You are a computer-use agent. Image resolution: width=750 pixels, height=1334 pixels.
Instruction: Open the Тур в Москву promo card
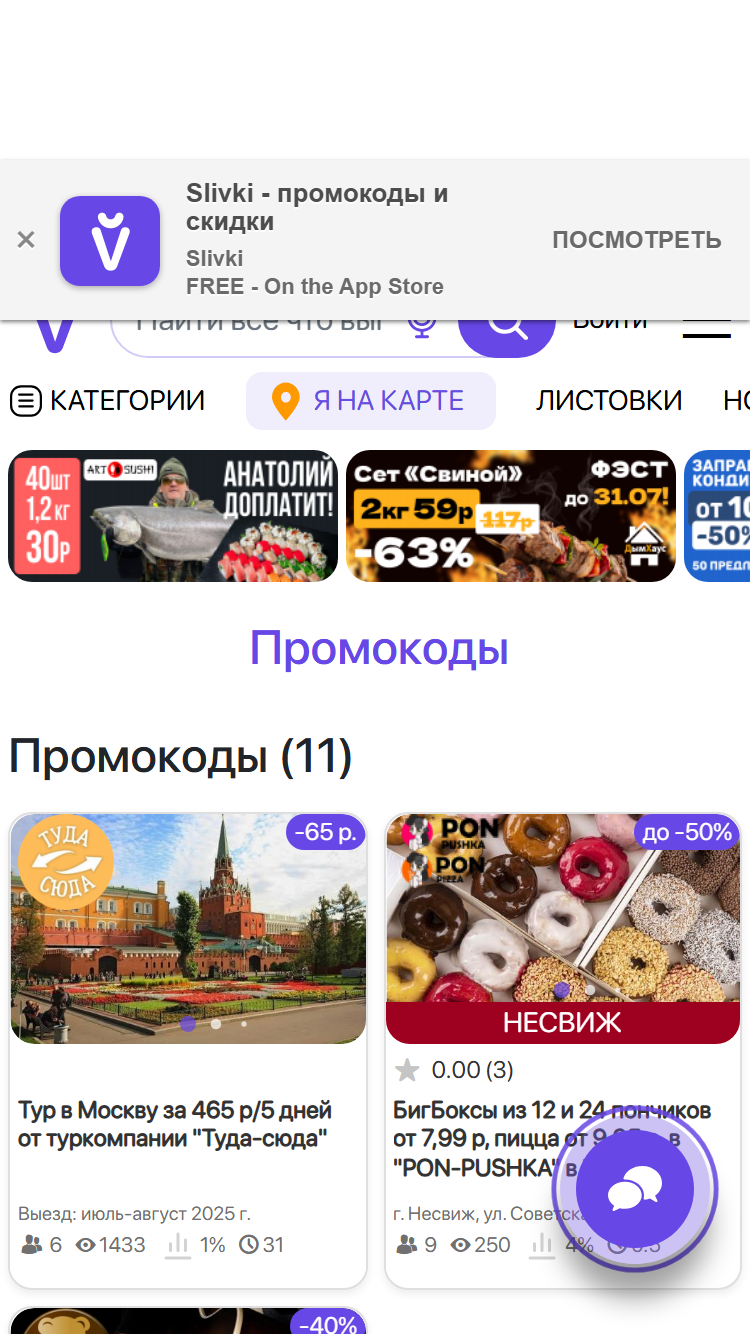coord(189,1051)
